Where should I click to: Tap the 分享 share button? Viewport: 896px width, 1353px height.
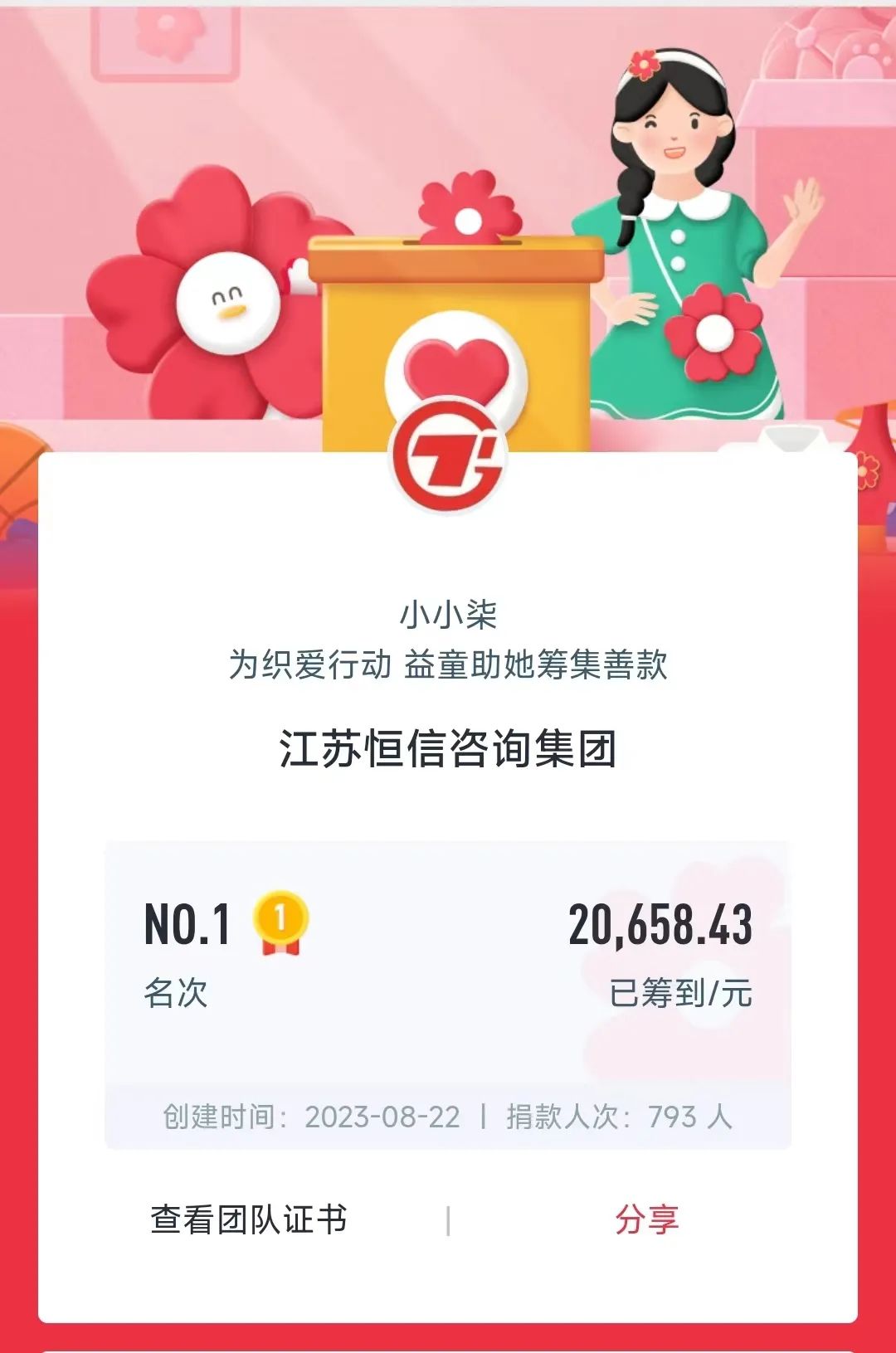tap(646, 1219)
